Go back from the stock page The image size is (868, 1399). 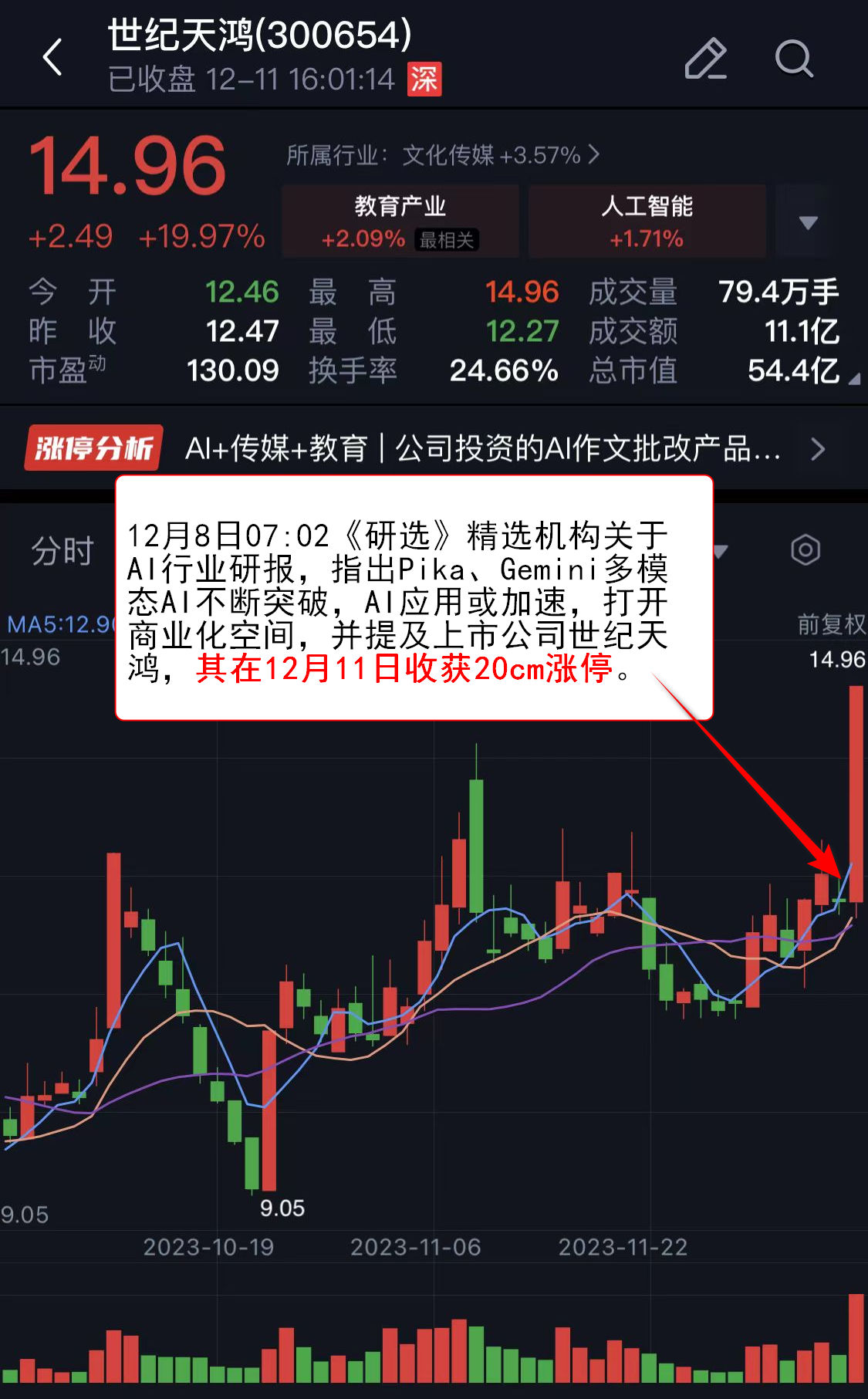52,58
